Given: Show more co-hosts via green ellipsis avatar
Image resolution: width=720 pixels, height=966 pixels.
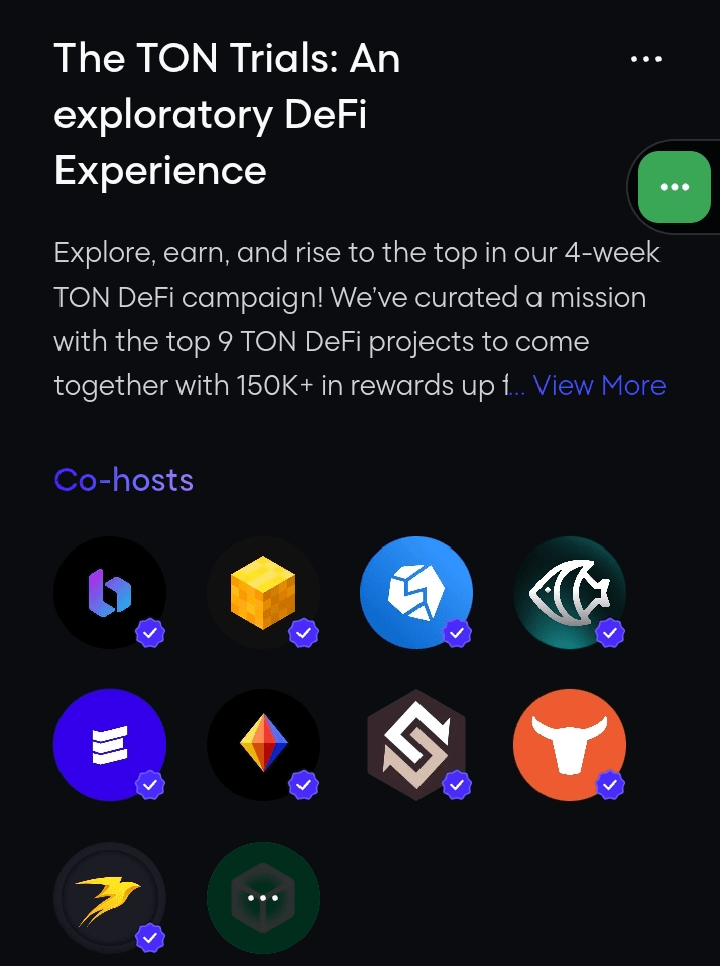Looking at the screenshot, I should coord(263,898).
